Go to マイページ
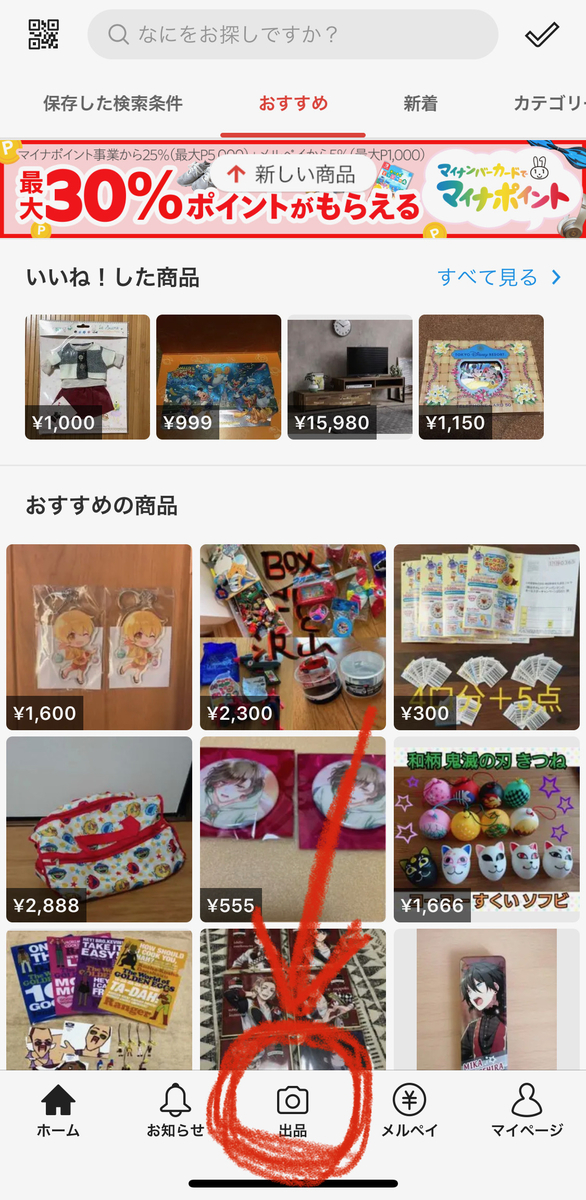The width and height of the screenshot is (586, 1200). pyautogui.click(x=527, y=1111)
